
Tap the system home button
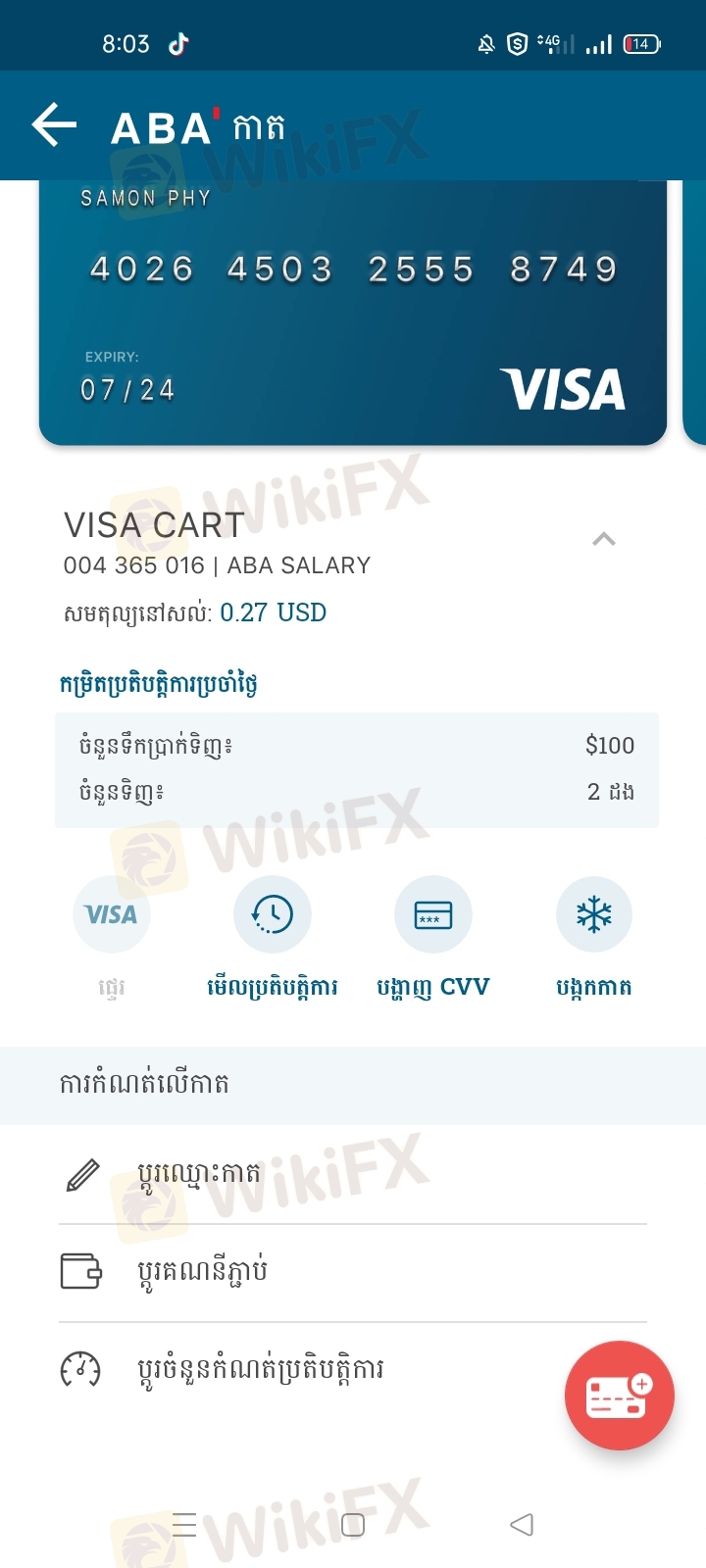coord(353,1525)
